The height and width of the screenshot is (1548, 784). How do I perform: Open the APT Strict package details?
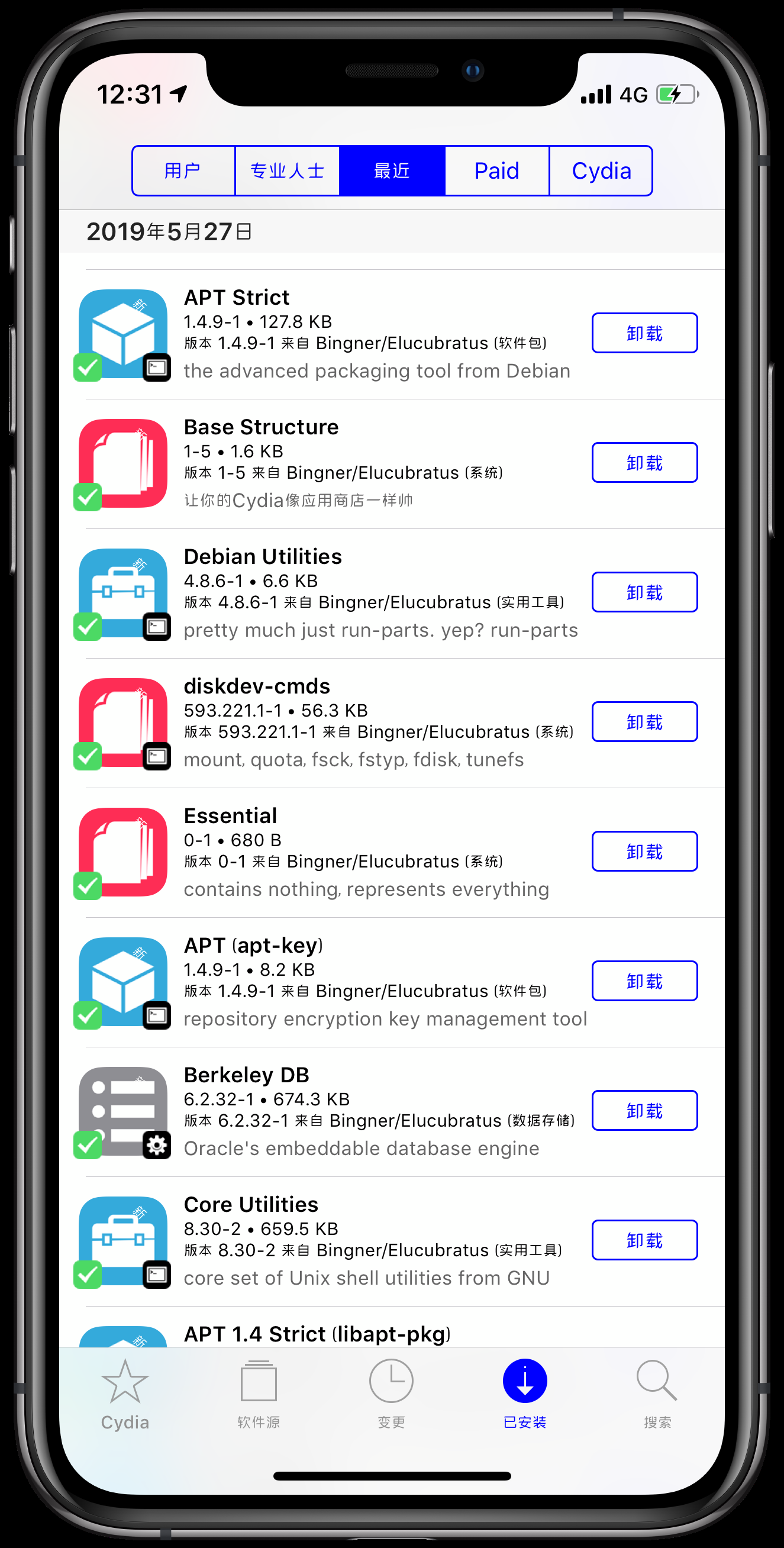point(360,334)
